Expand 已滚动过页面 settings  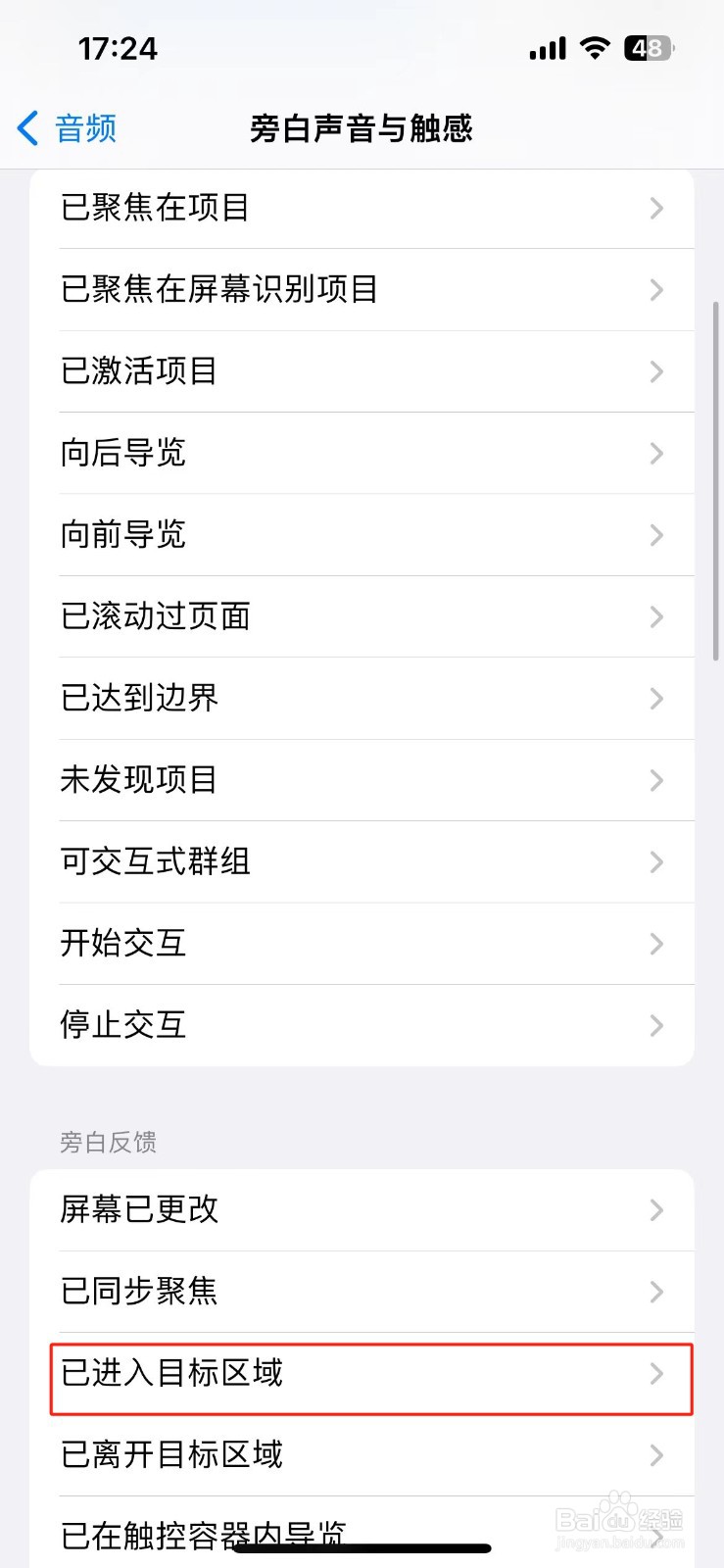coord(655,616)
